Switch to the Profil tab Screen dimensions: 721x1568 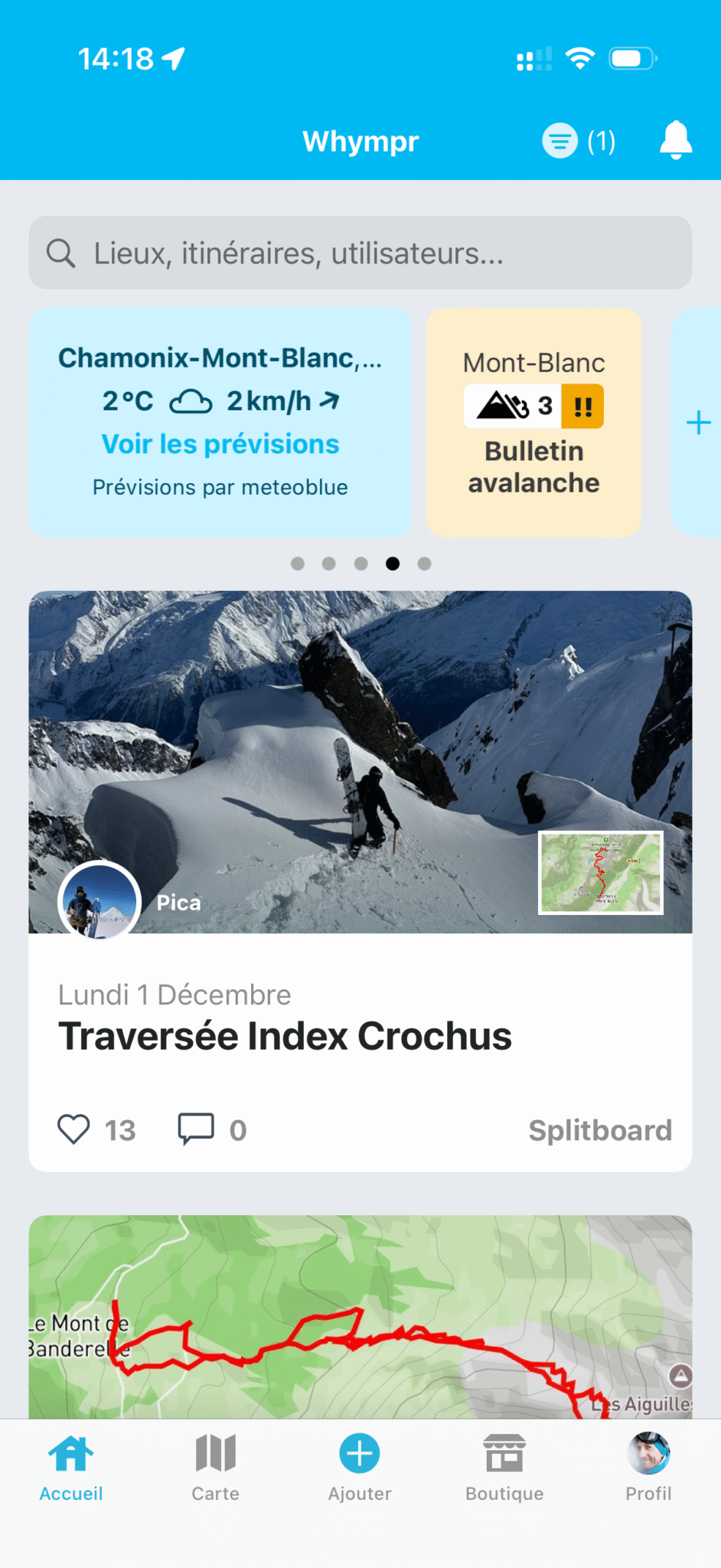pyautogui.click(x=648, y=1467)
